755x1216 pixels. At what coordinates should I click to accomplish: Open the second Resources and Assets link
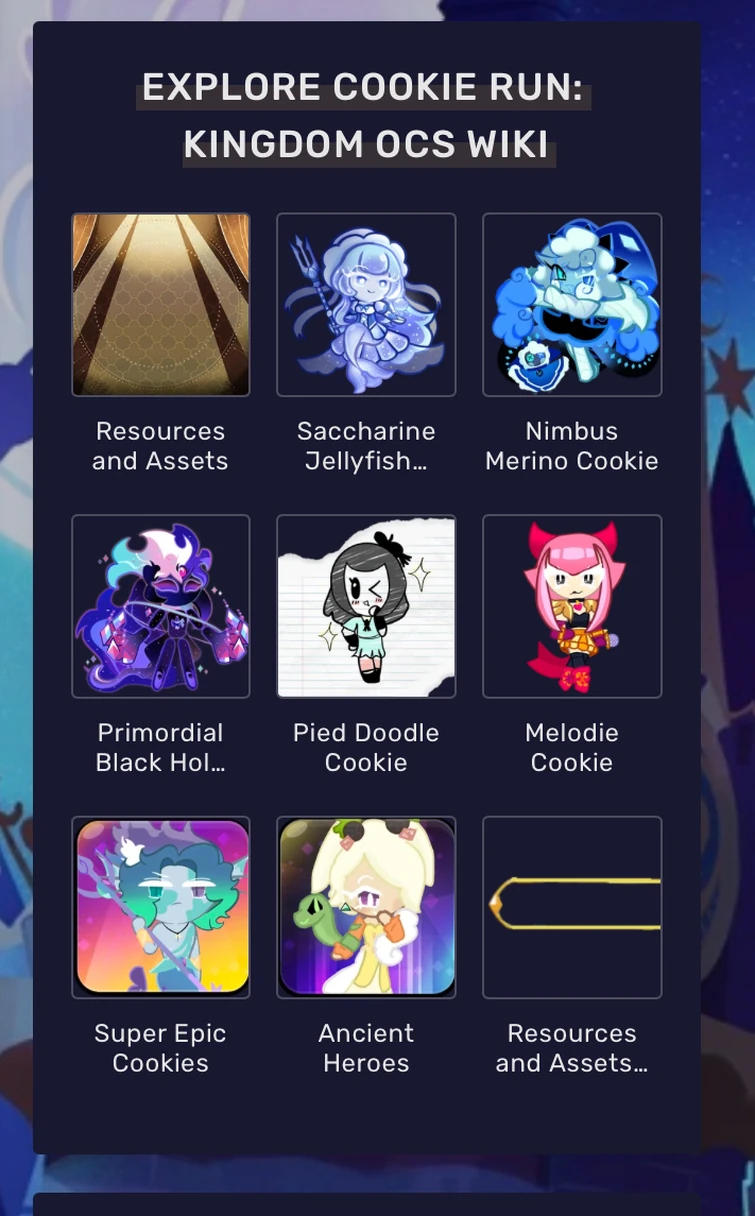(571, 1048)
